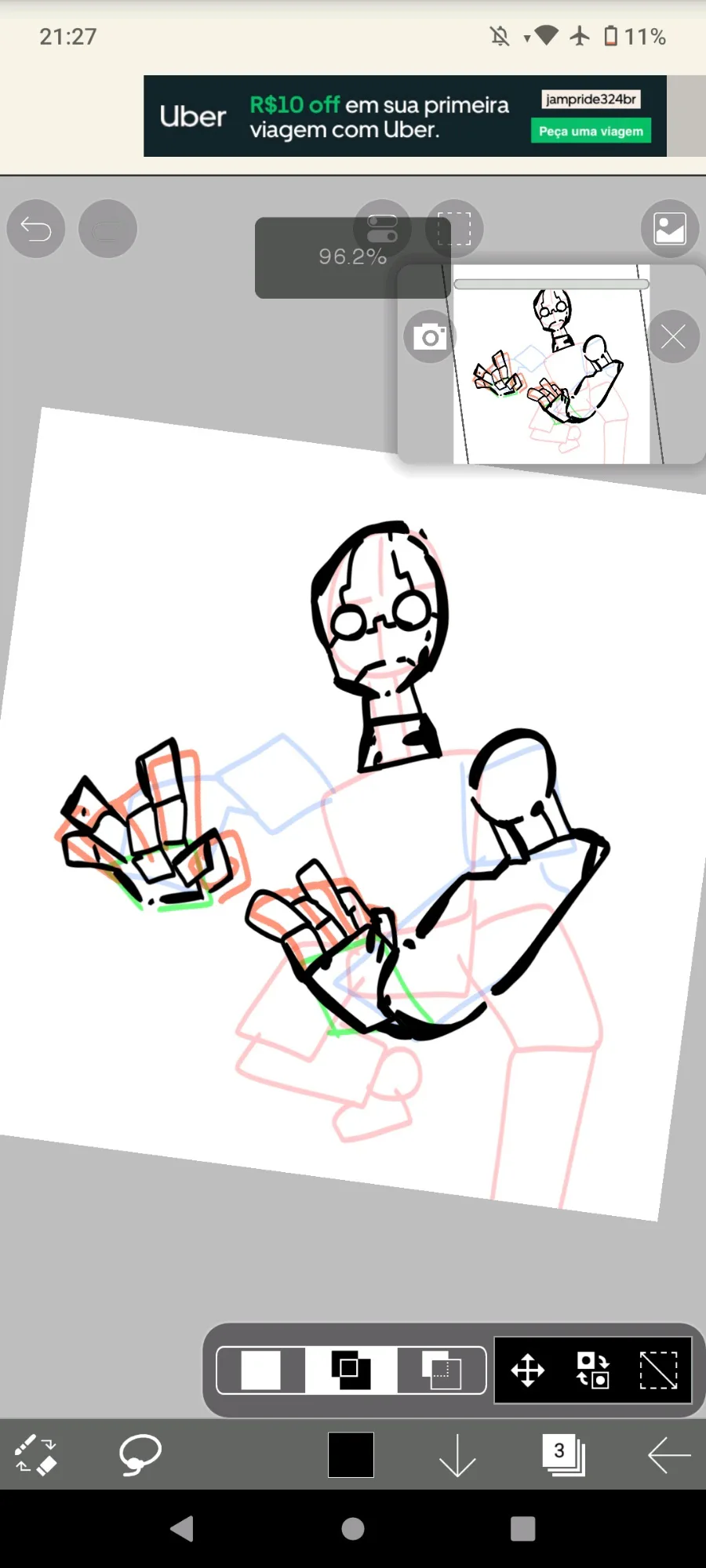Screen dimensions: 706x1568
Task: Select the white square lasso mode
Action: (x=261, y=1370)
